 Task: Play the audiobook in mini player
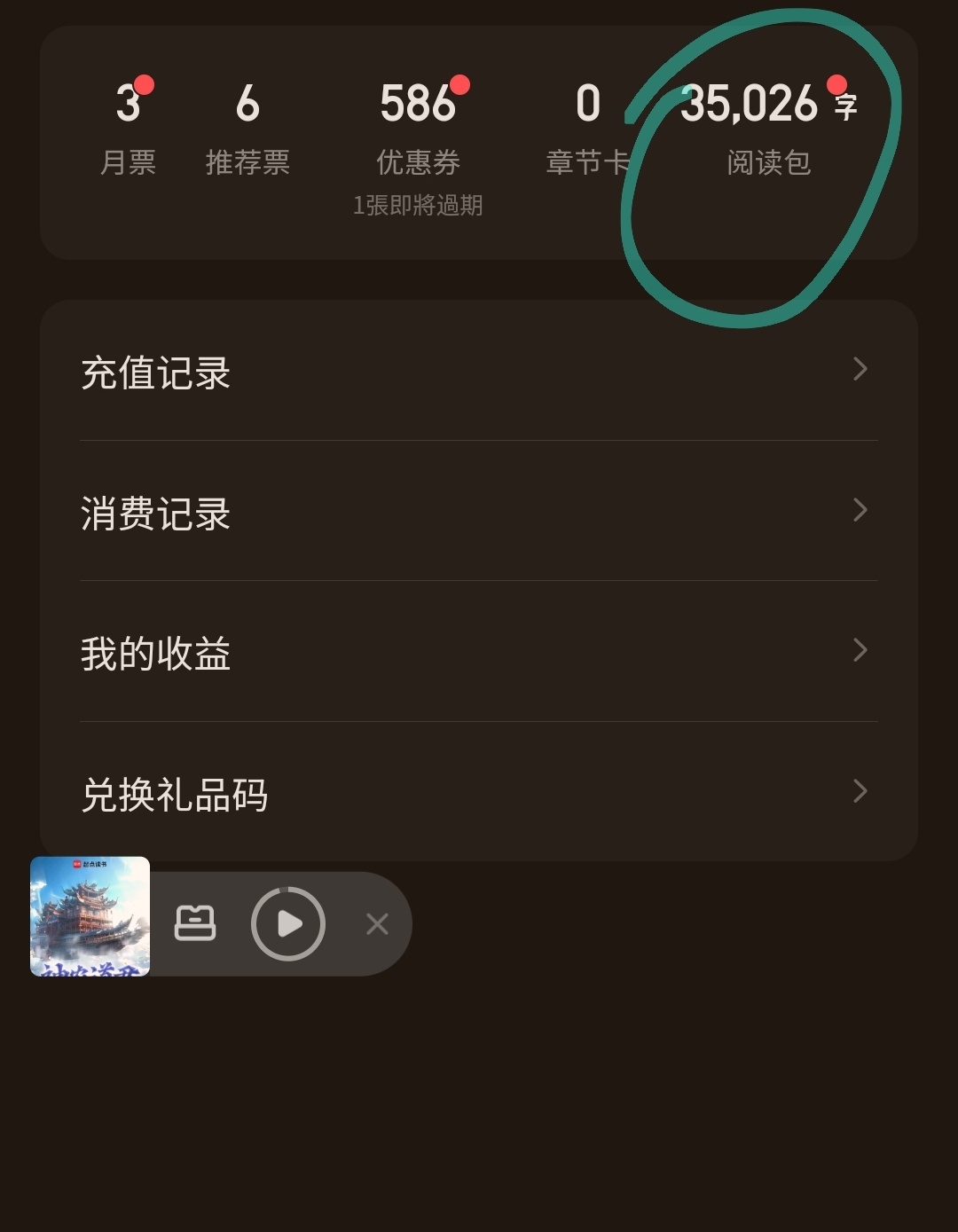[288, 923]
